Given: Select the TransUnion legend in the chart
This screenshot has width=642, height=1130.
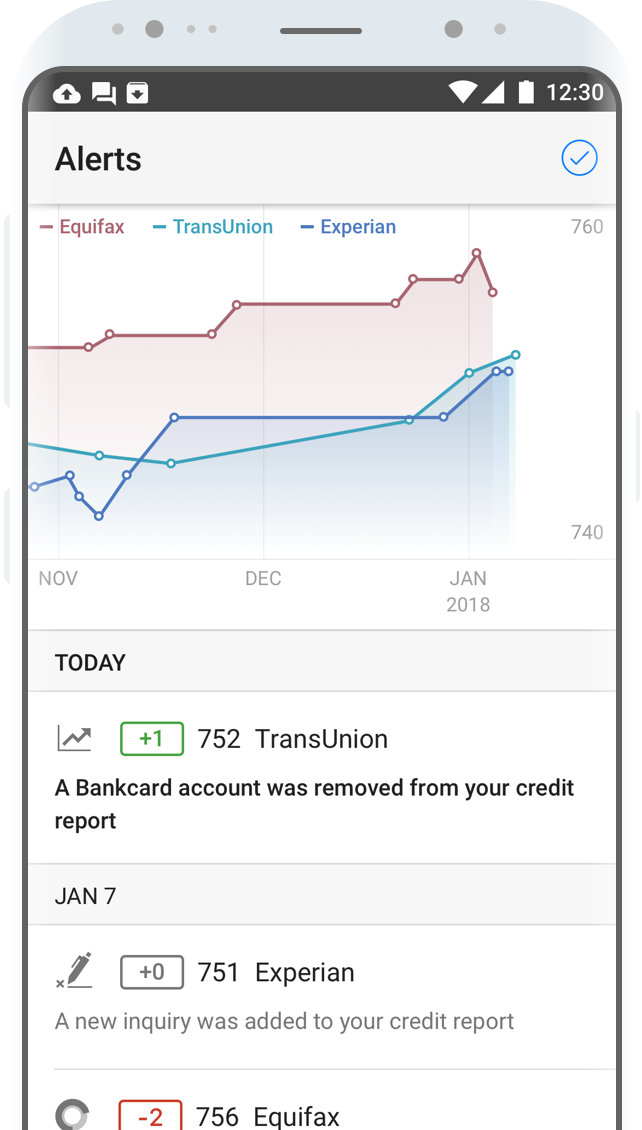Looking at the screenshot, I should pos(213,227).
